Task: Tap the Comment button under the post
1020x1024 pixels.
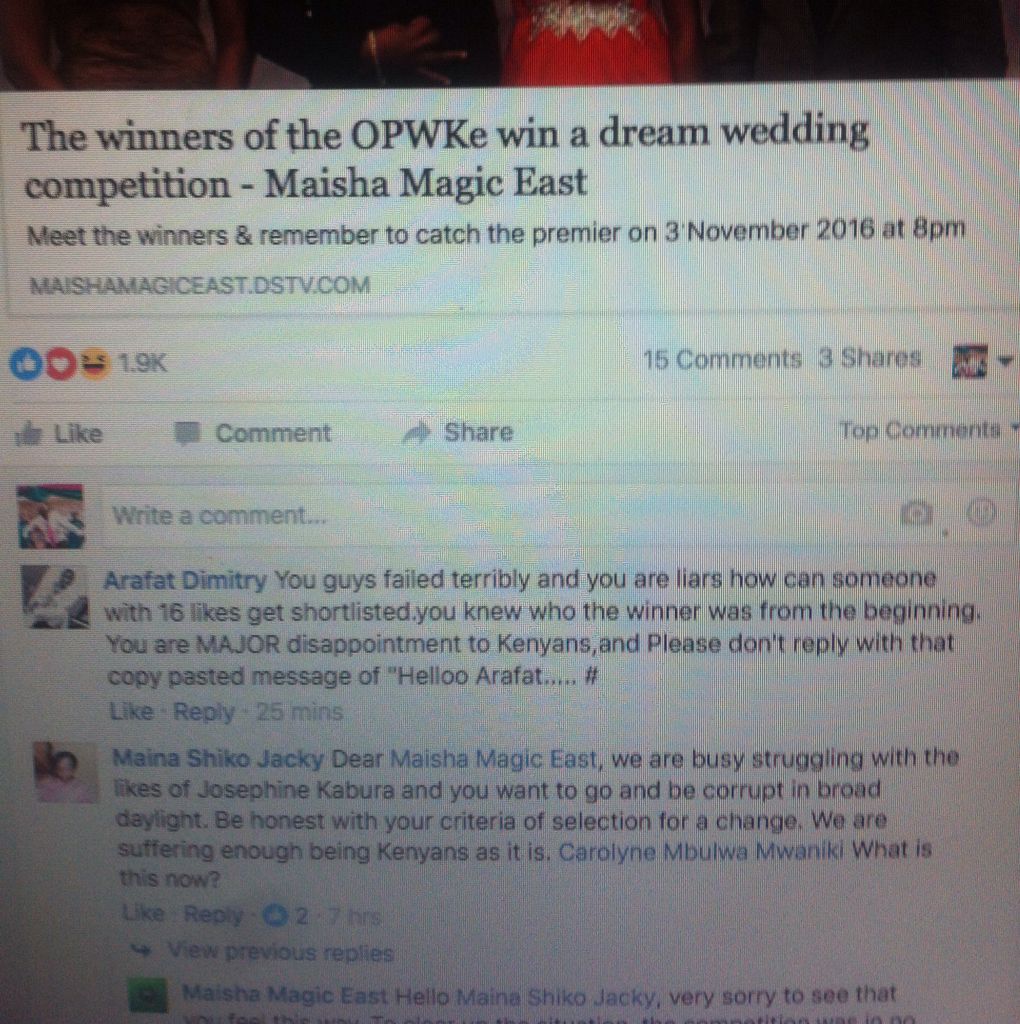Action: pos(254,433)
